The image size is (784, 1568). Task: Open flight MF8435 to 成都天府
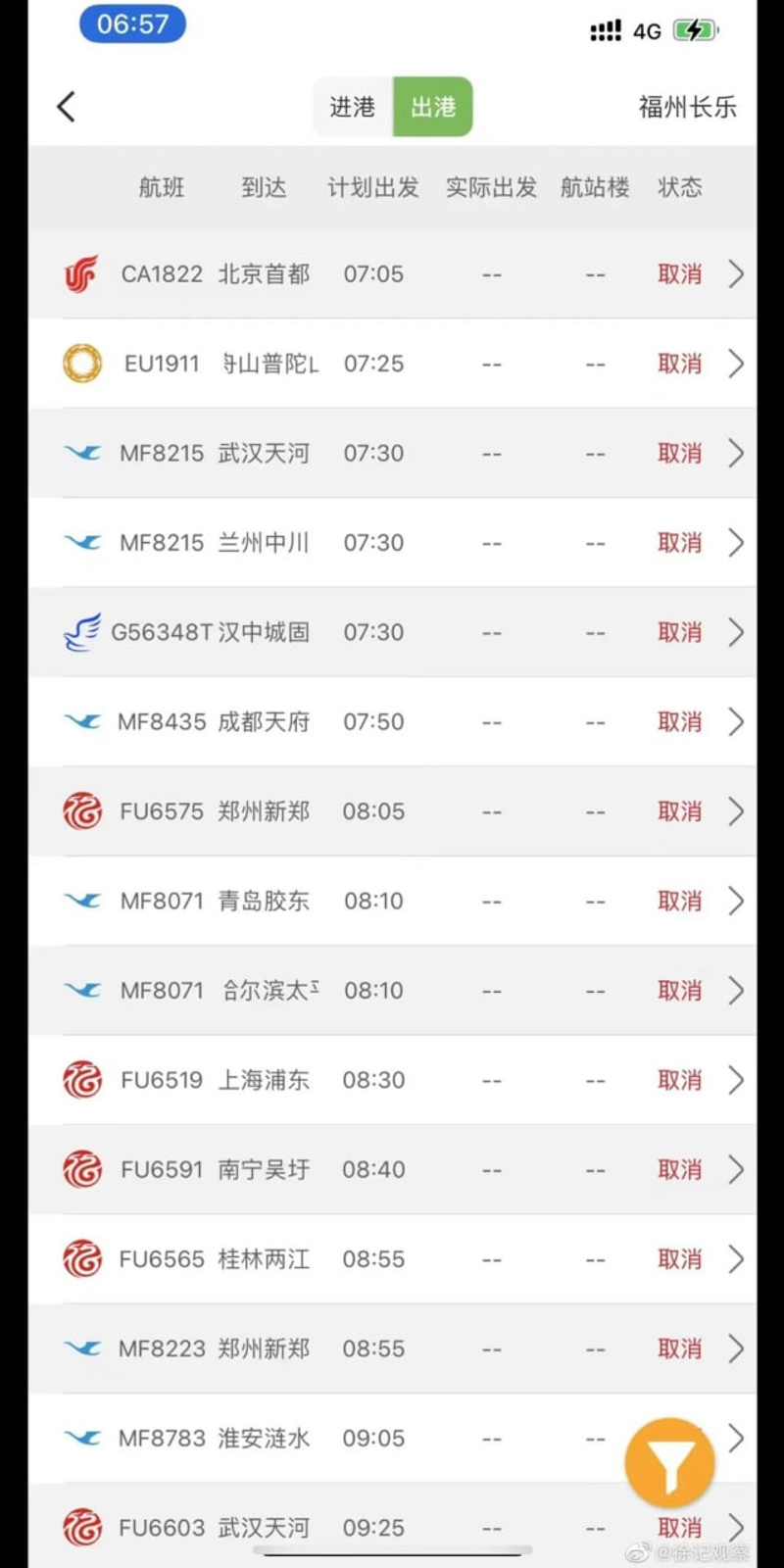392,722
